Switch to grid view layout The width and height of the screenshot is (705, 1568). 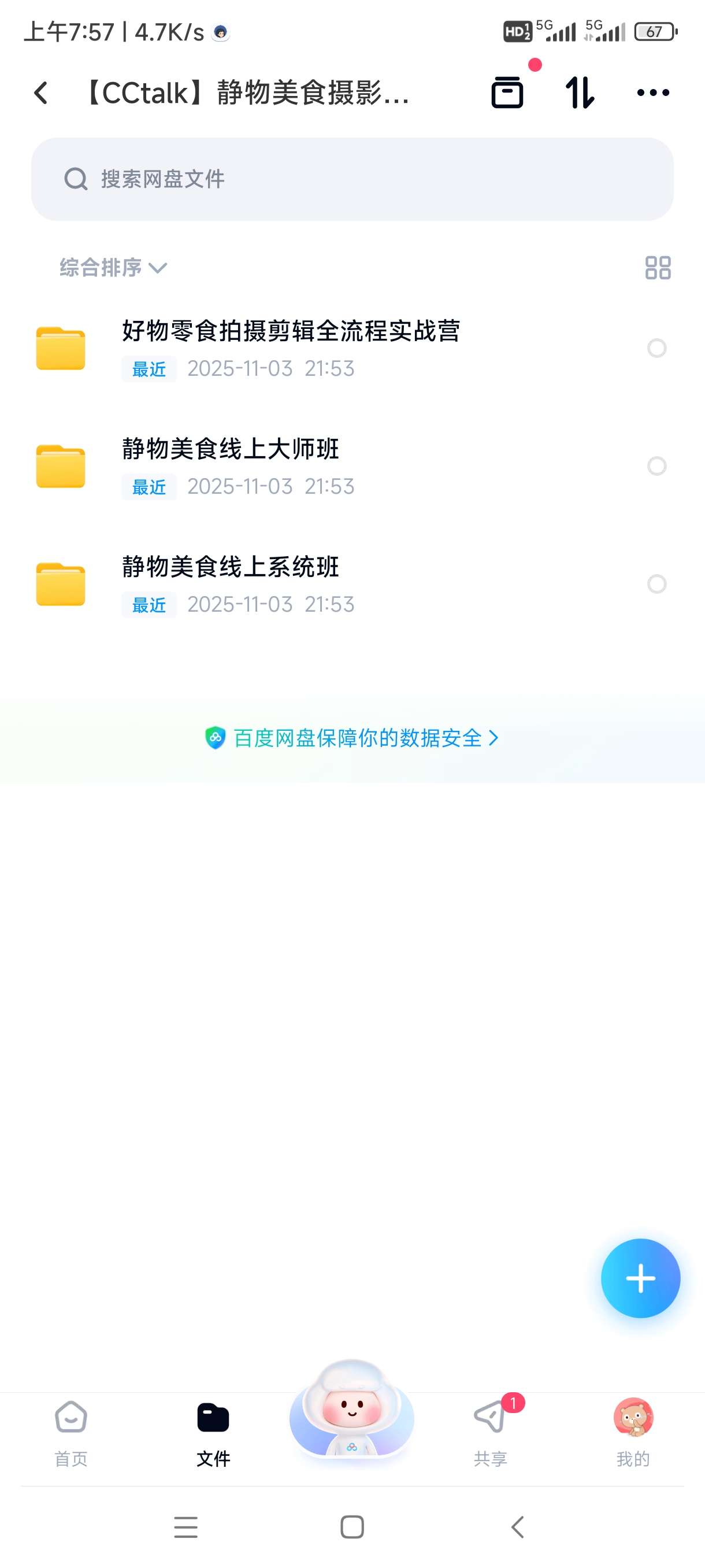coord(659,268)
